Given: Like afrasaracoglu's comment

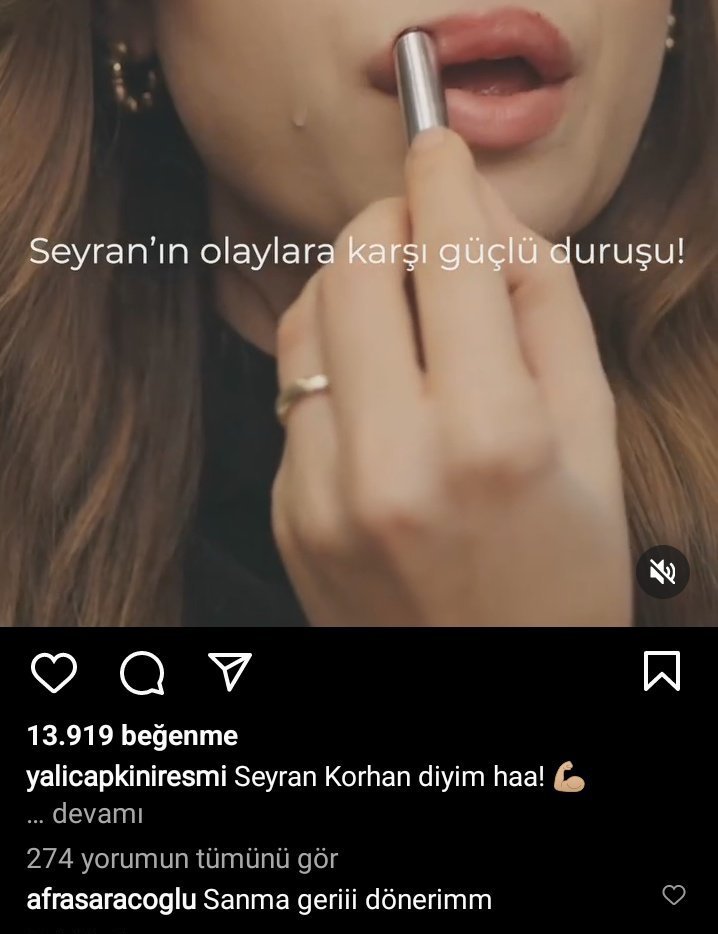Looking at the screenshot, I should tap(674, 895).
